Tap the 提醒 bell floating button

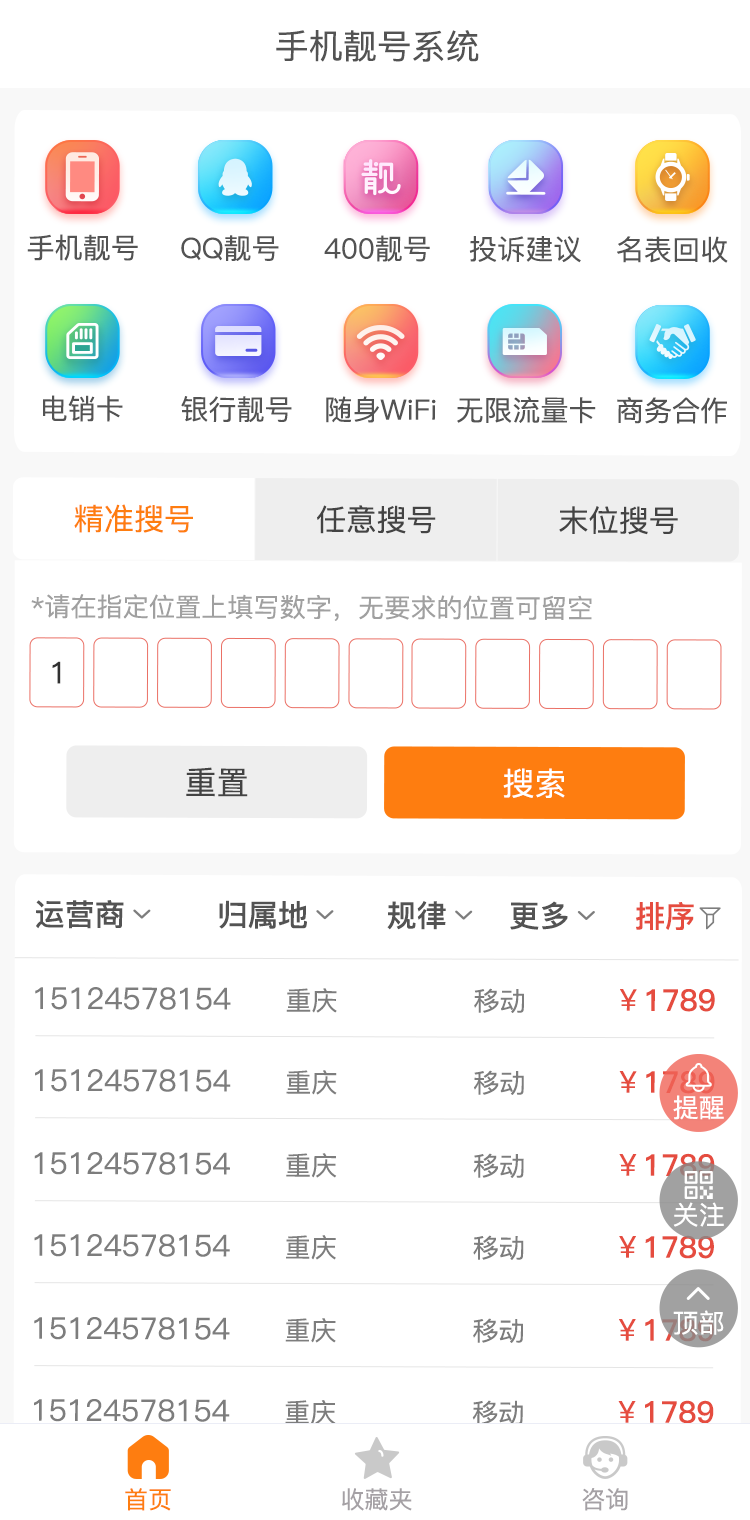point(698,1093)
